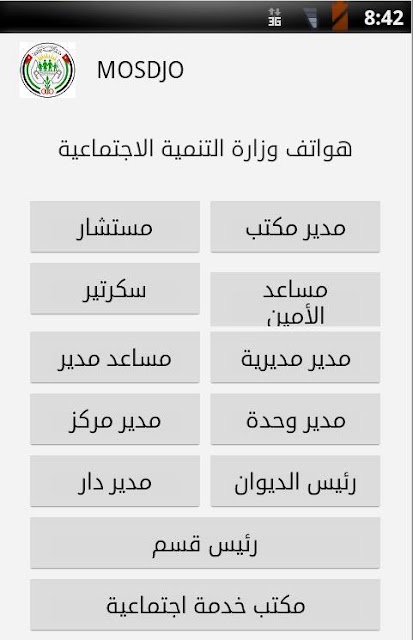413x640 pixels.
Task: Select the مستشار button
Action: click(115, 227)
